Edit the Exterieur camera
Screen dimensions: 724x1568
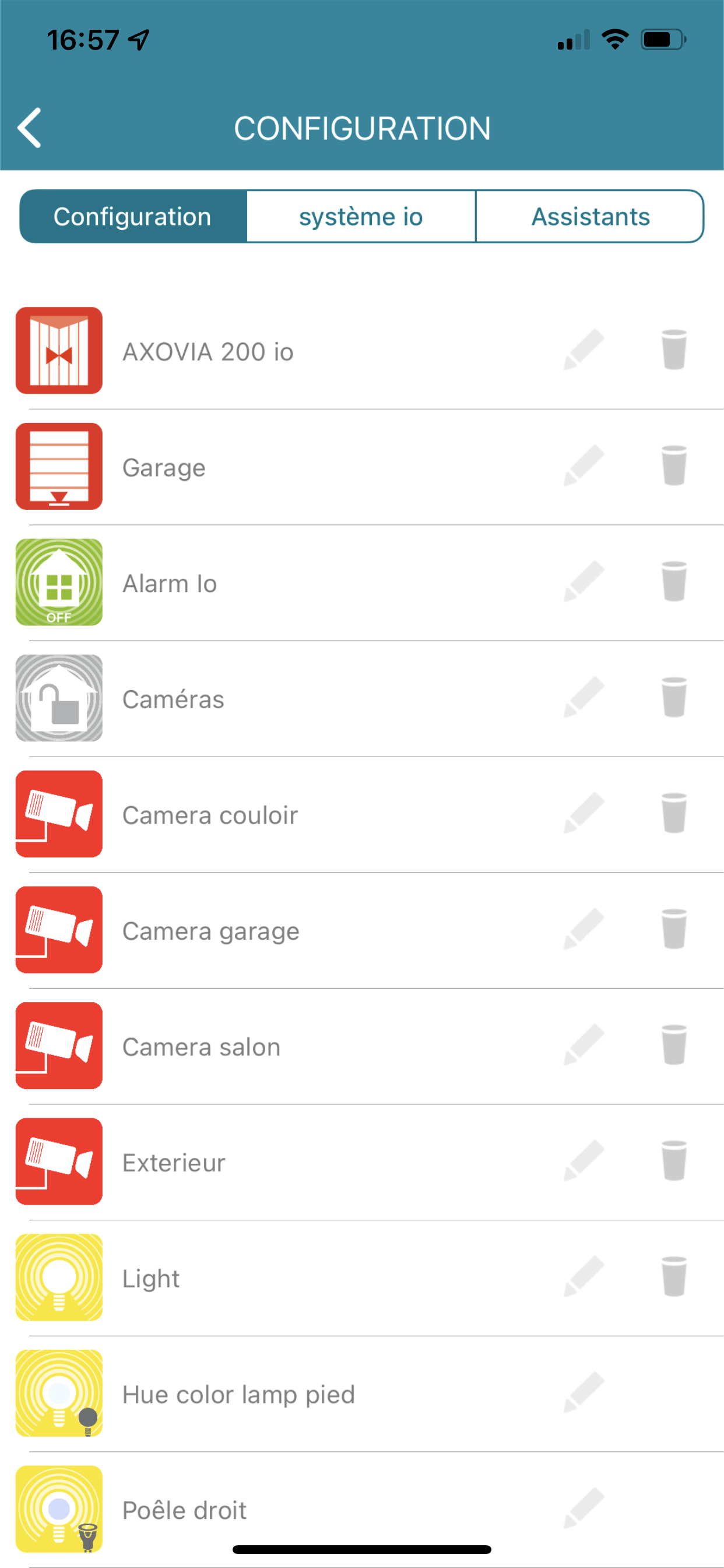[x=584, y=1161]
